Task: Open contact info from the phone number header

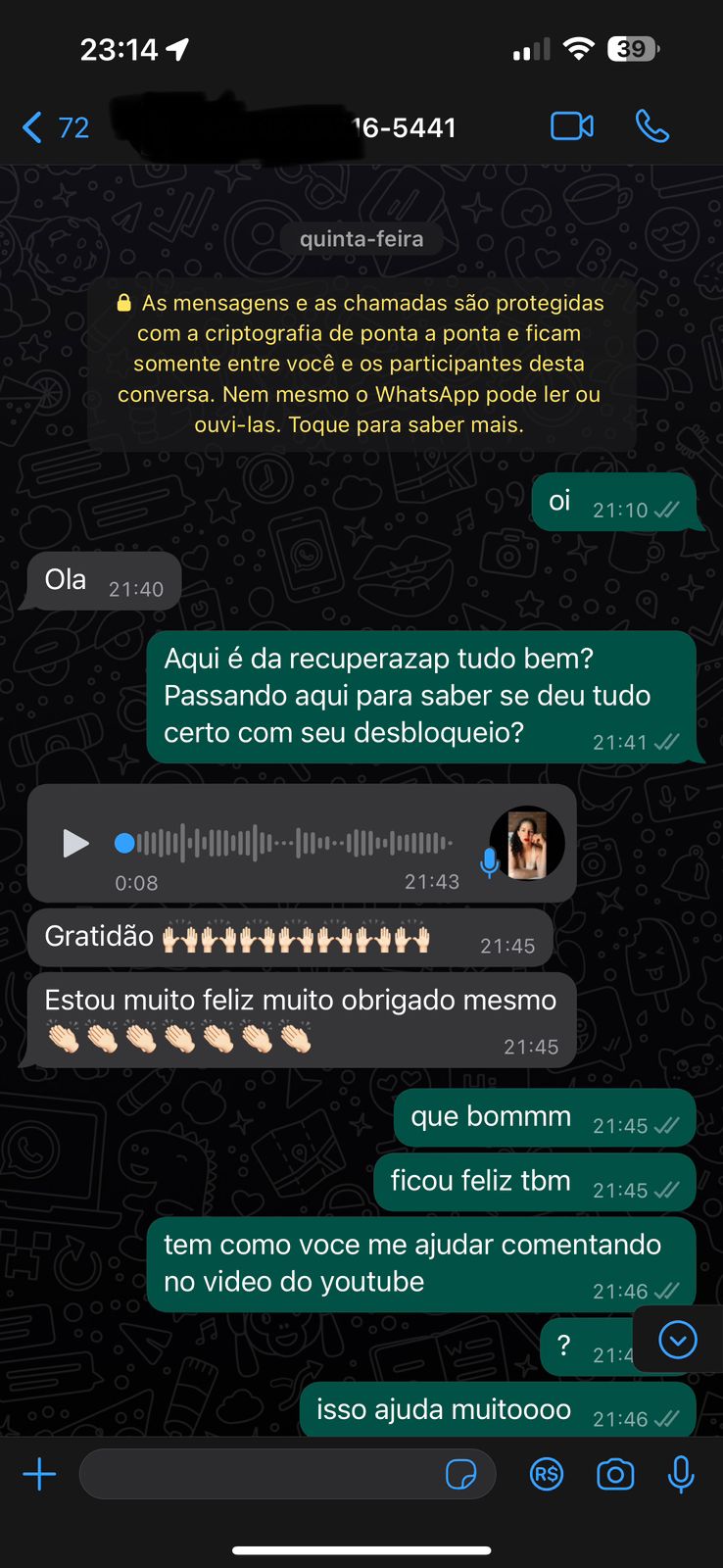Action: pyautogui.click(x=285, y=127)
